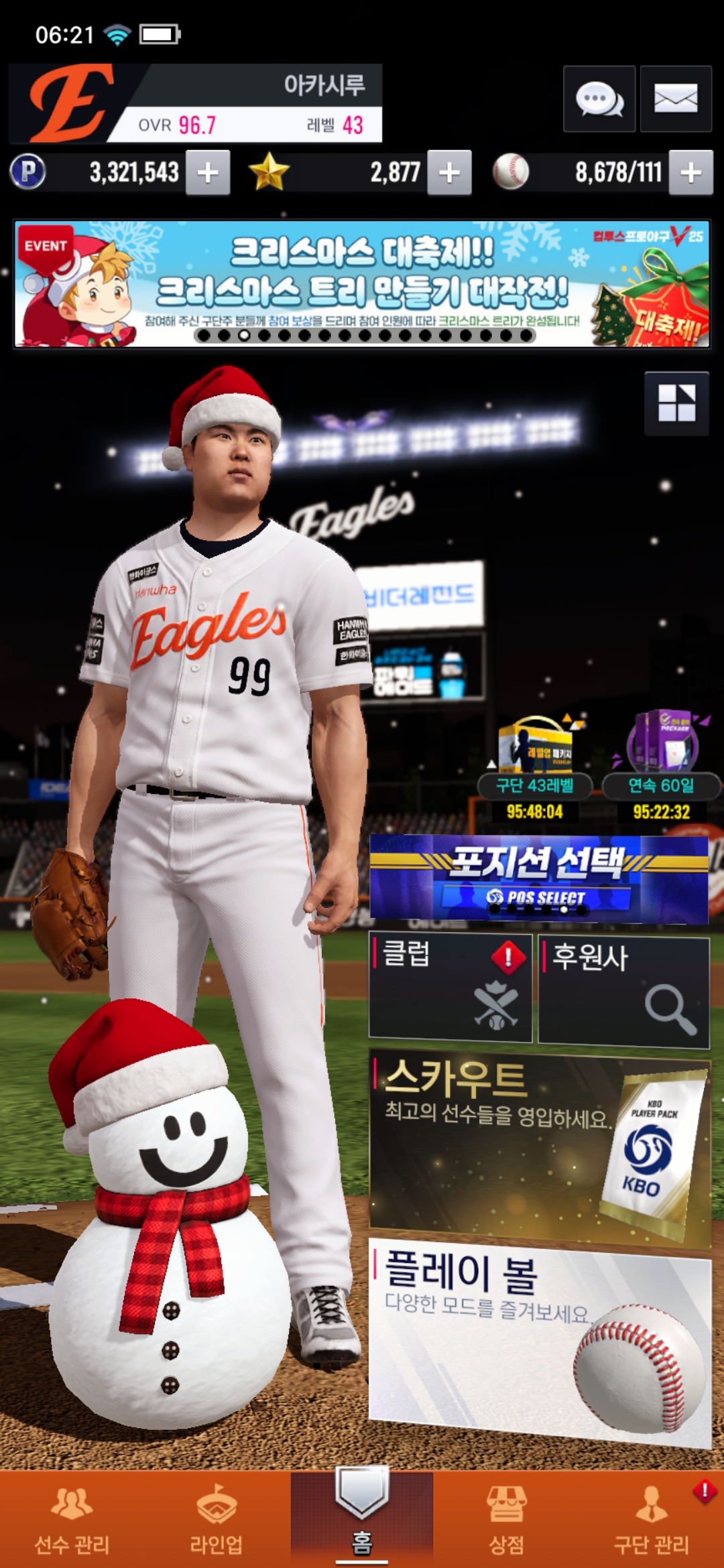Add more stars with plus button

(449, 173)
